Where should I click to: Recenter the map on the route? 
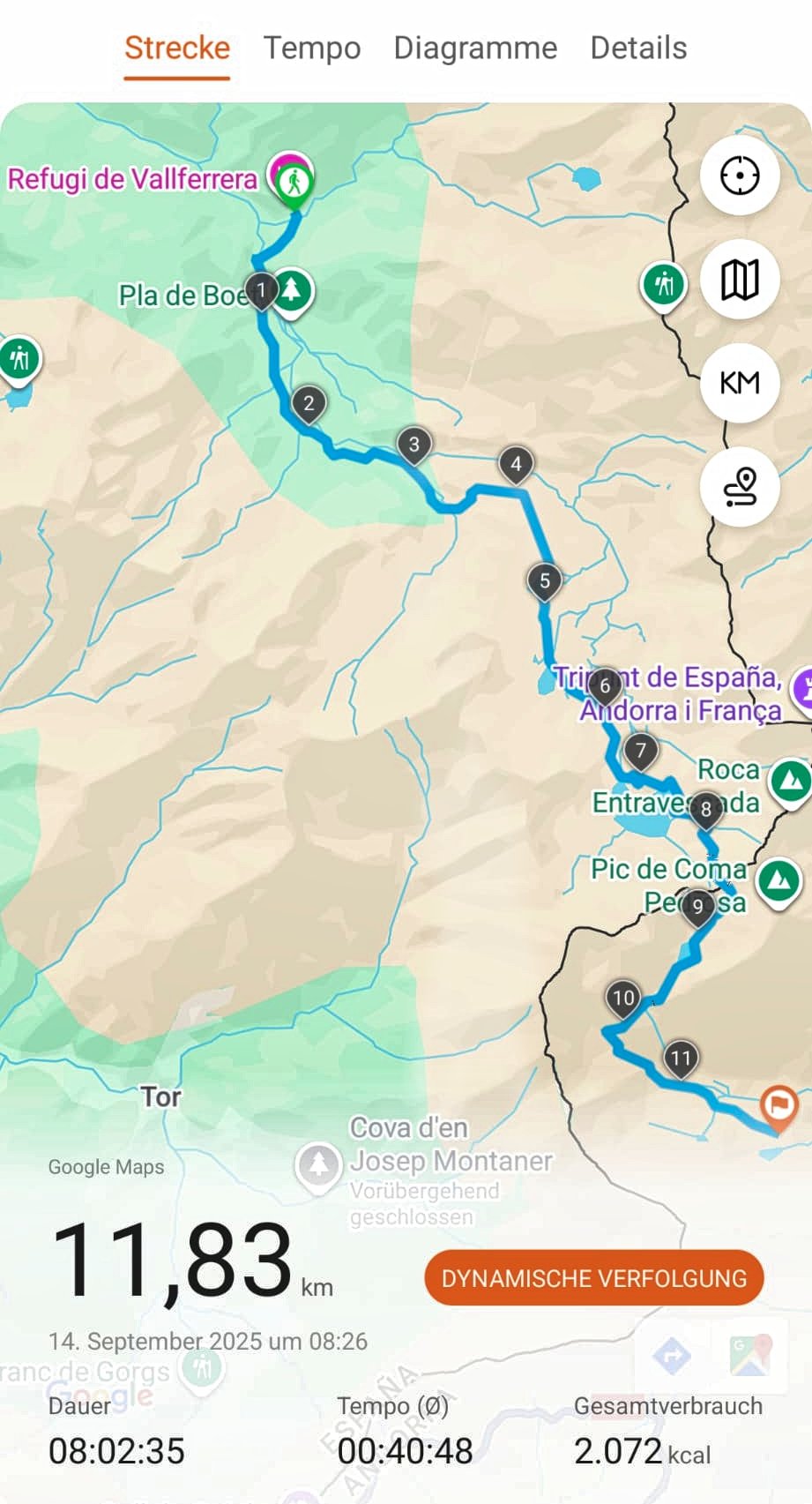point(740,176)
